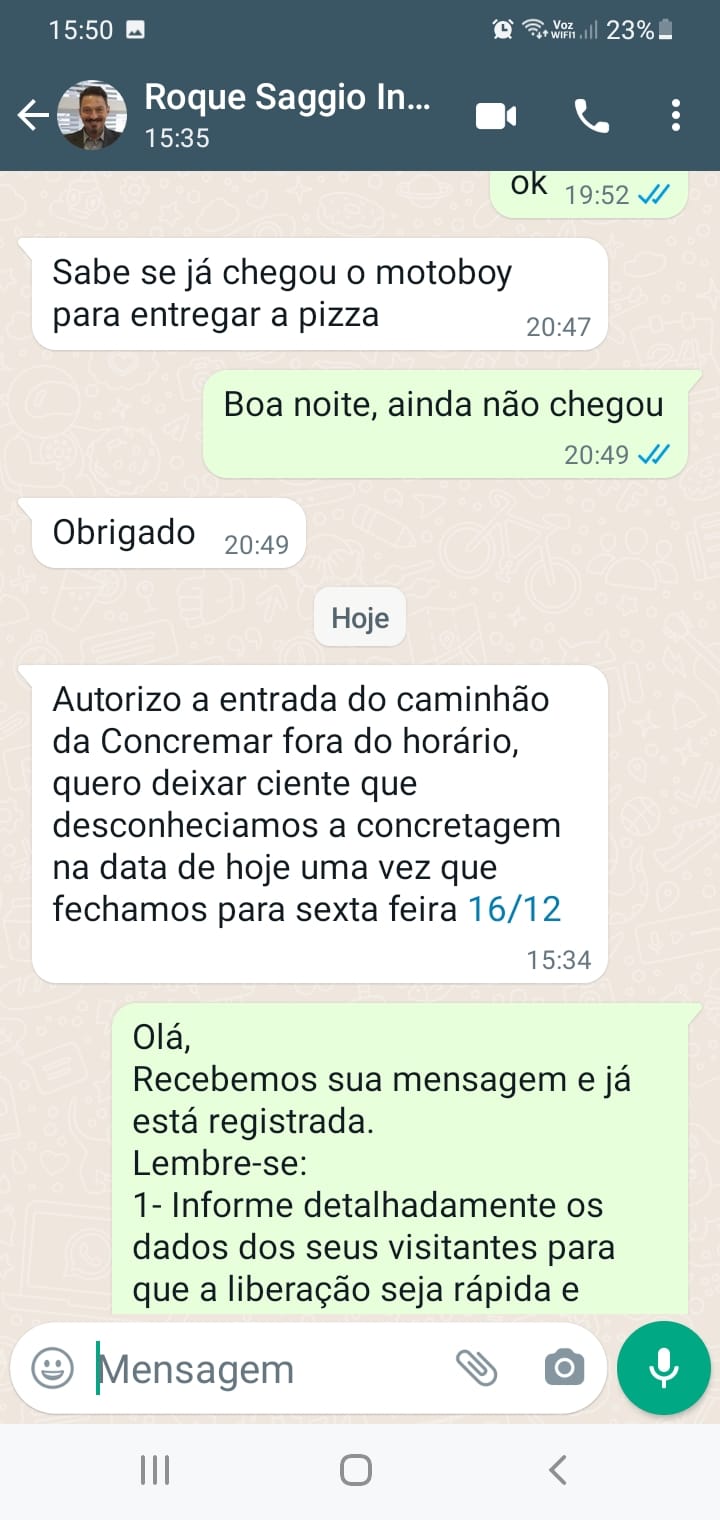Tap the voice message microphone button
Screen dimensions: 720x1520
664,1368
